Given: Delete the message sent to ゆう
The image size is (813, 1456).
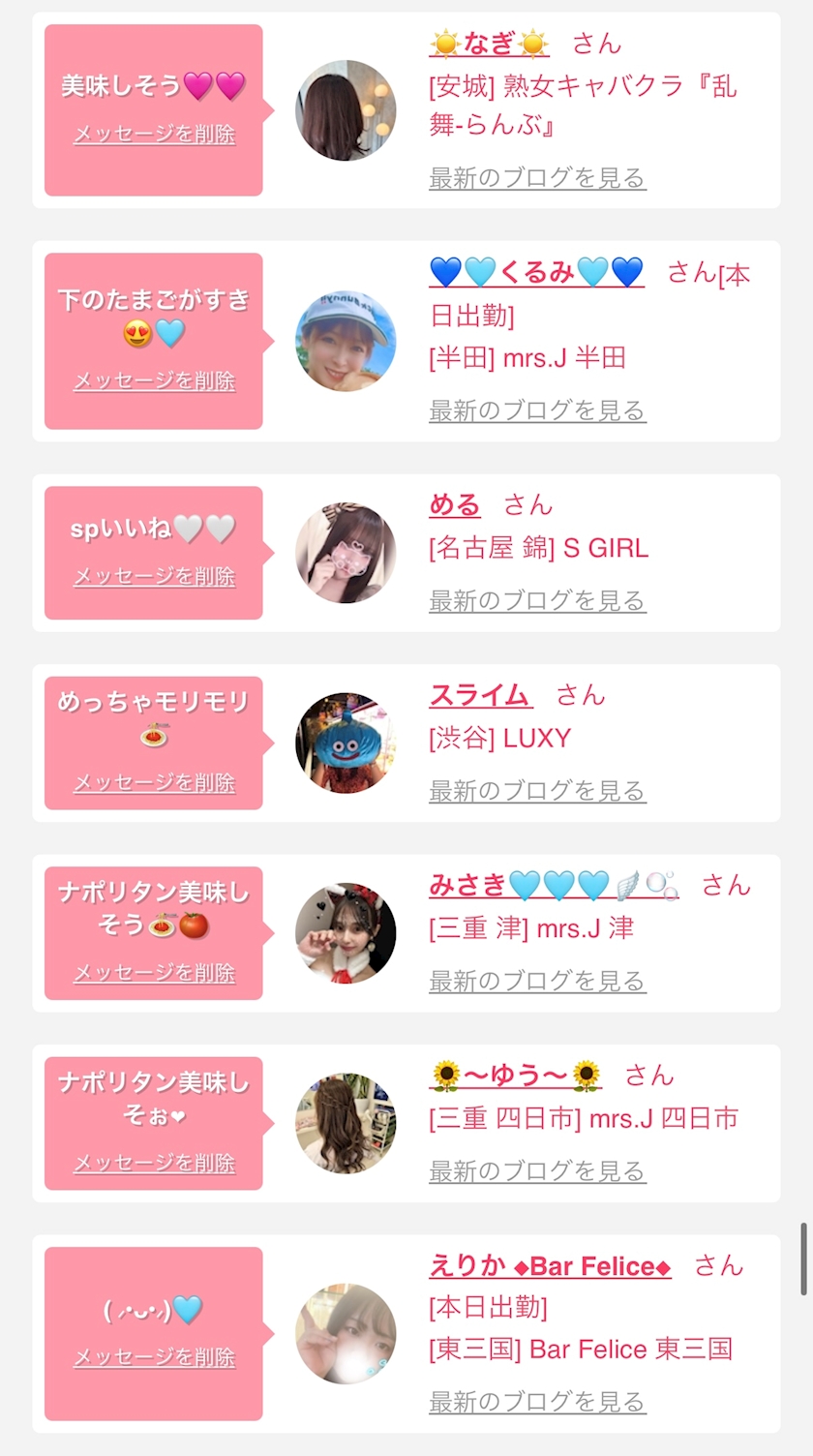Looking at the screenshot, I should tap(154, 1164).
